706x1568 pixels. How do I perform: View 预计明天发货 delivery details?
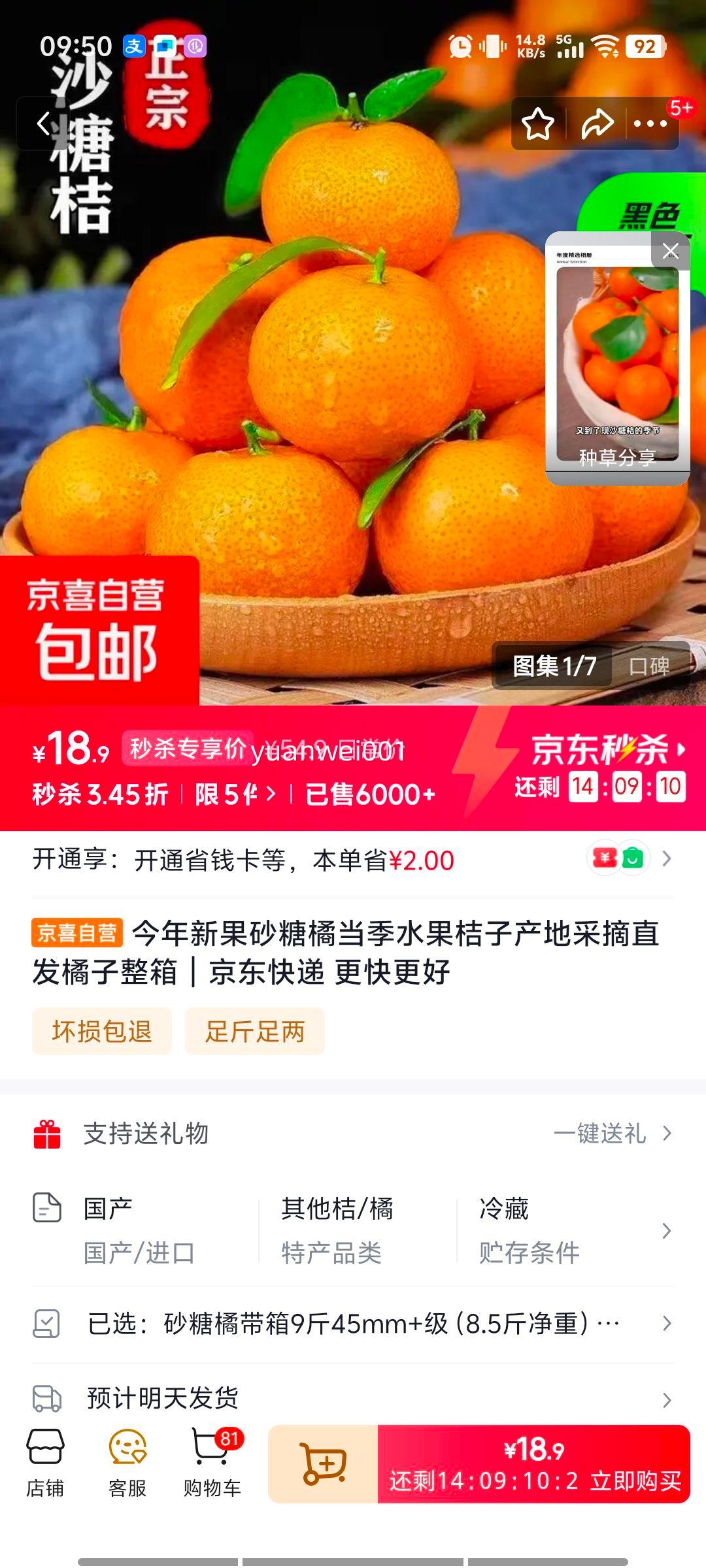(353, 1398)
